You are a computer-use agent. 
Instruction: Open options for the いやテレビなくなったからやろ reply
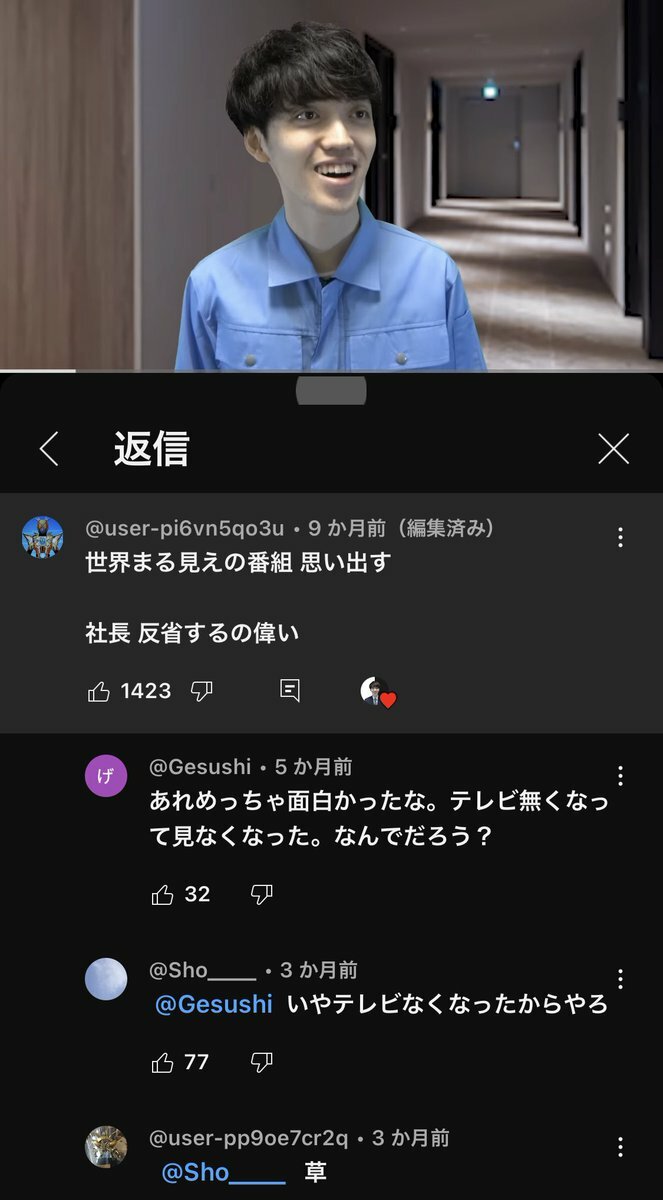pyautogui.click(x=620, y=979)
